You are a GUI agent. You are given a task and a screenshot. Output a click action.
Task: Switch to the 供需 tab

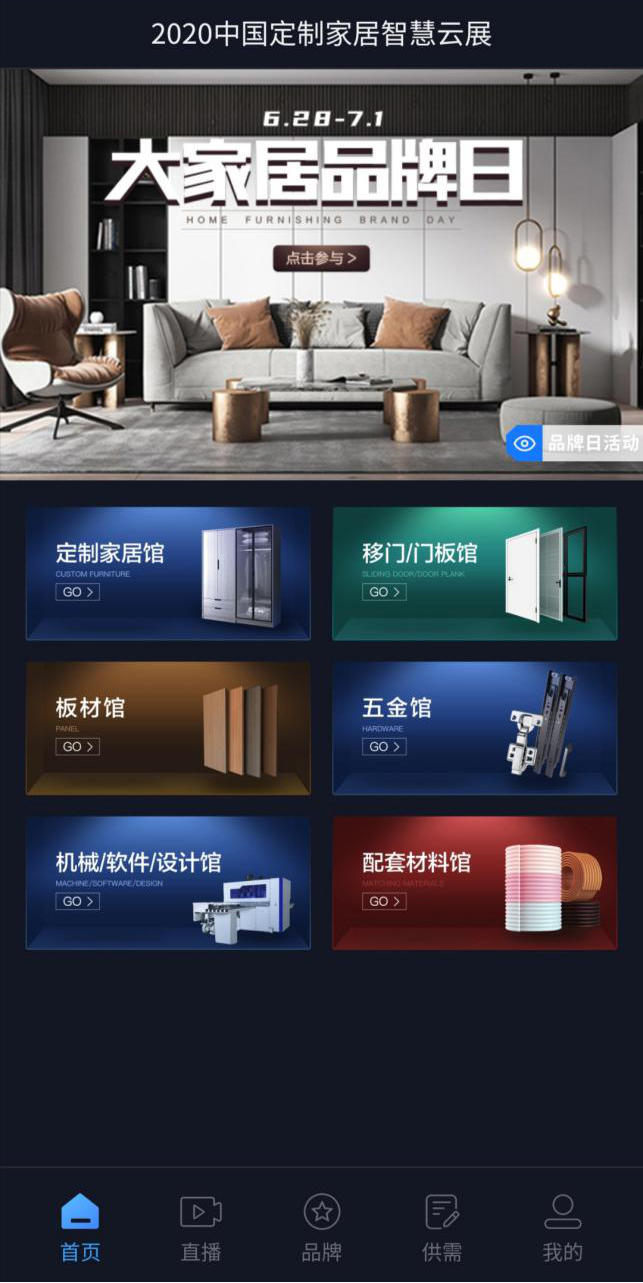[442, 1226]
